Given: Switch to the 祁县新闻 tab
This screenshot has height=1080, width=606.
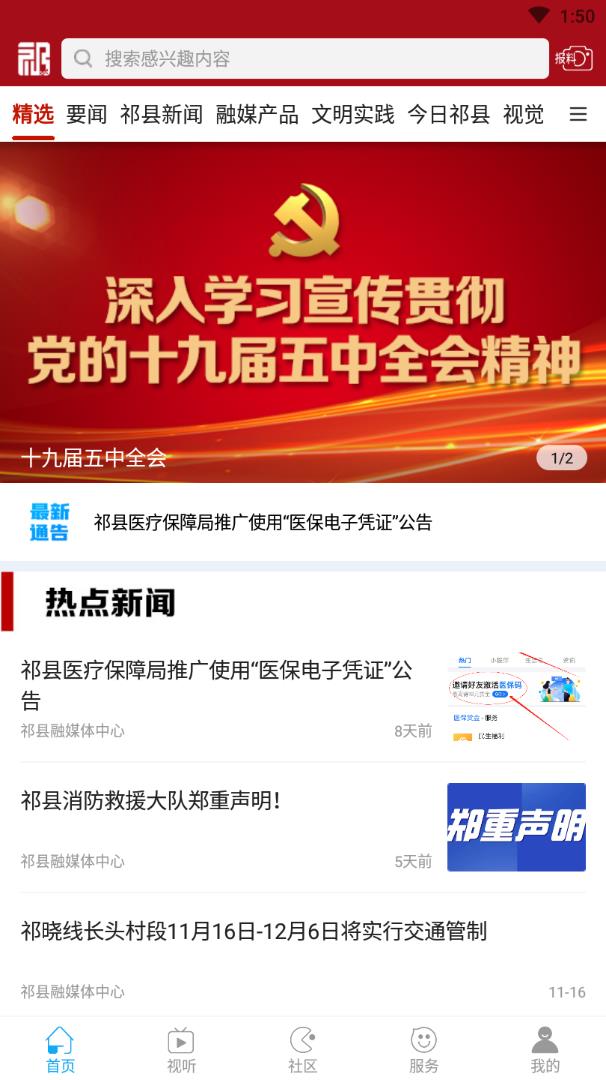Looking at the screenshot, I should pyautogui.click(x=161, y=115).
